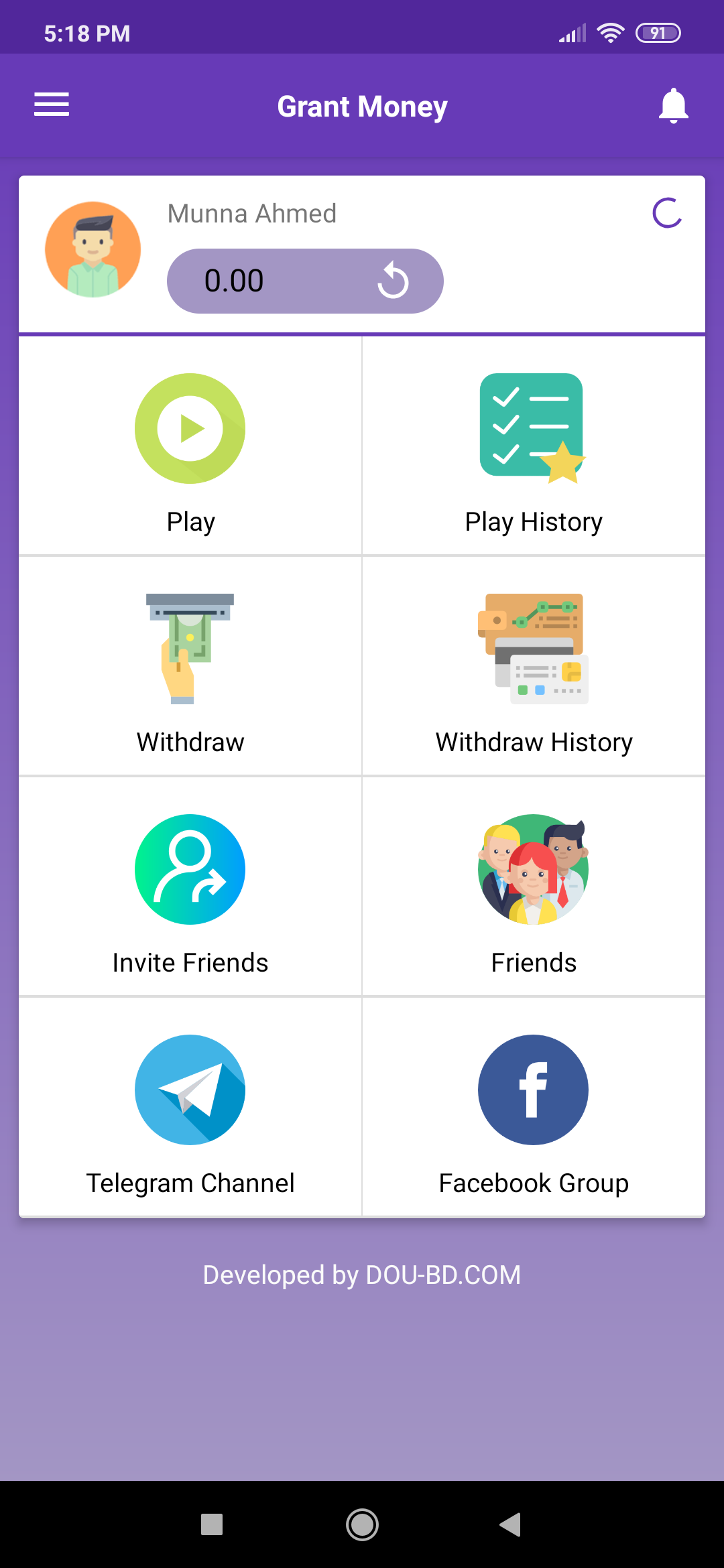The height and width of the screenshot is (1568, 724).
Task: View Play History
Action: tap(534, 447)
